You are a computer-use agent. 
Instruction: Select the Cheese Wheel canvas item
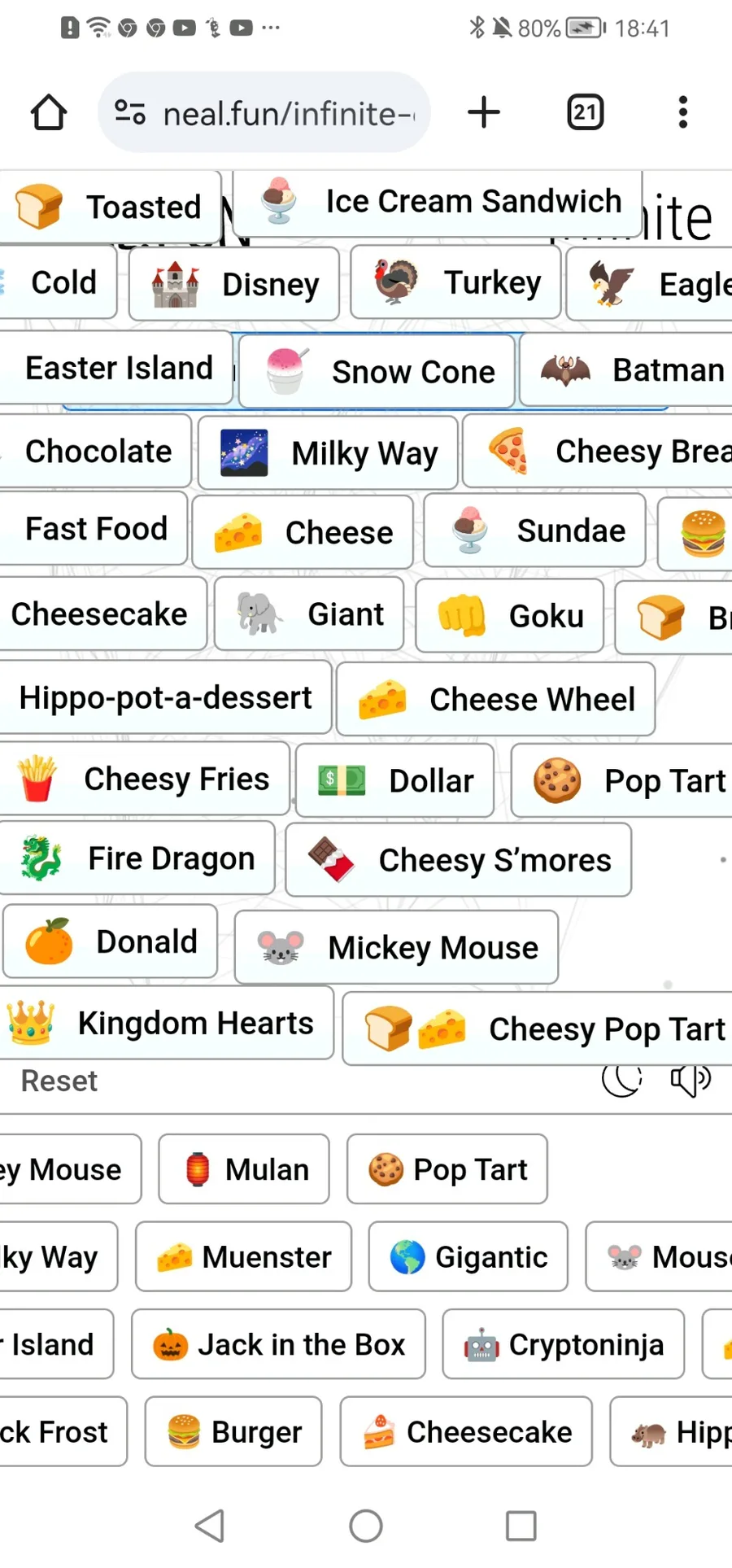[x=495, y=699]
